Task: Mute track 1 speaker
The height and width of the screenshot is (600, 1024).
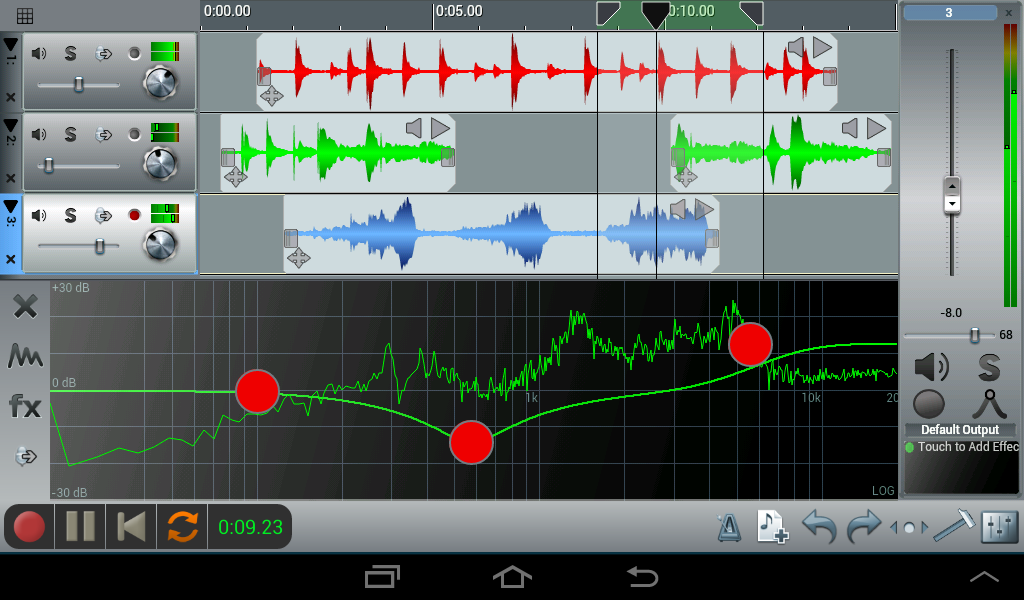Action: [x=39, y=53]
